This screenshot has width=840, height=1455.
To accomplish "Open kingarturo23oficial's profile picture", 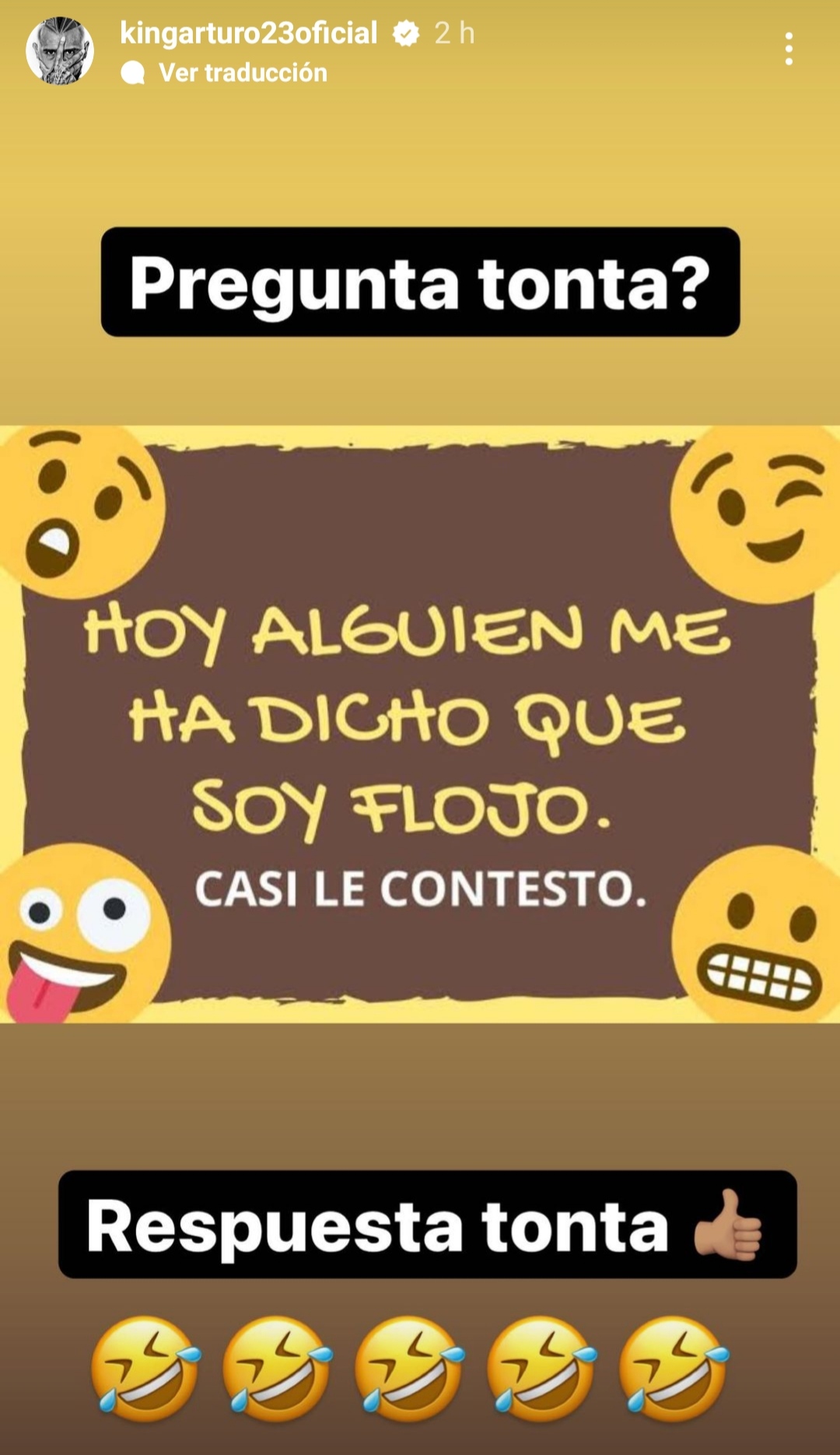I will click(60, 51).
